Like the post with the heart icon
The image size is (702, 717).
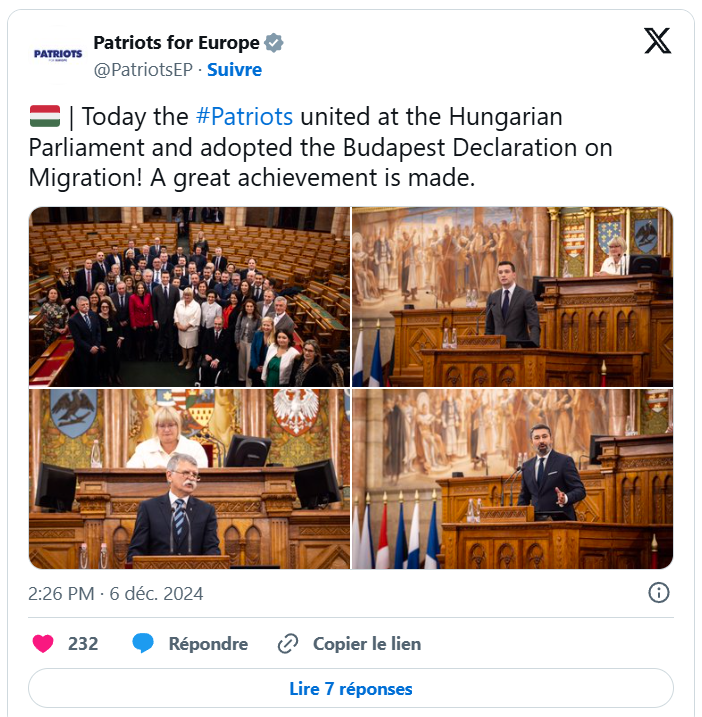click(43, 644)
